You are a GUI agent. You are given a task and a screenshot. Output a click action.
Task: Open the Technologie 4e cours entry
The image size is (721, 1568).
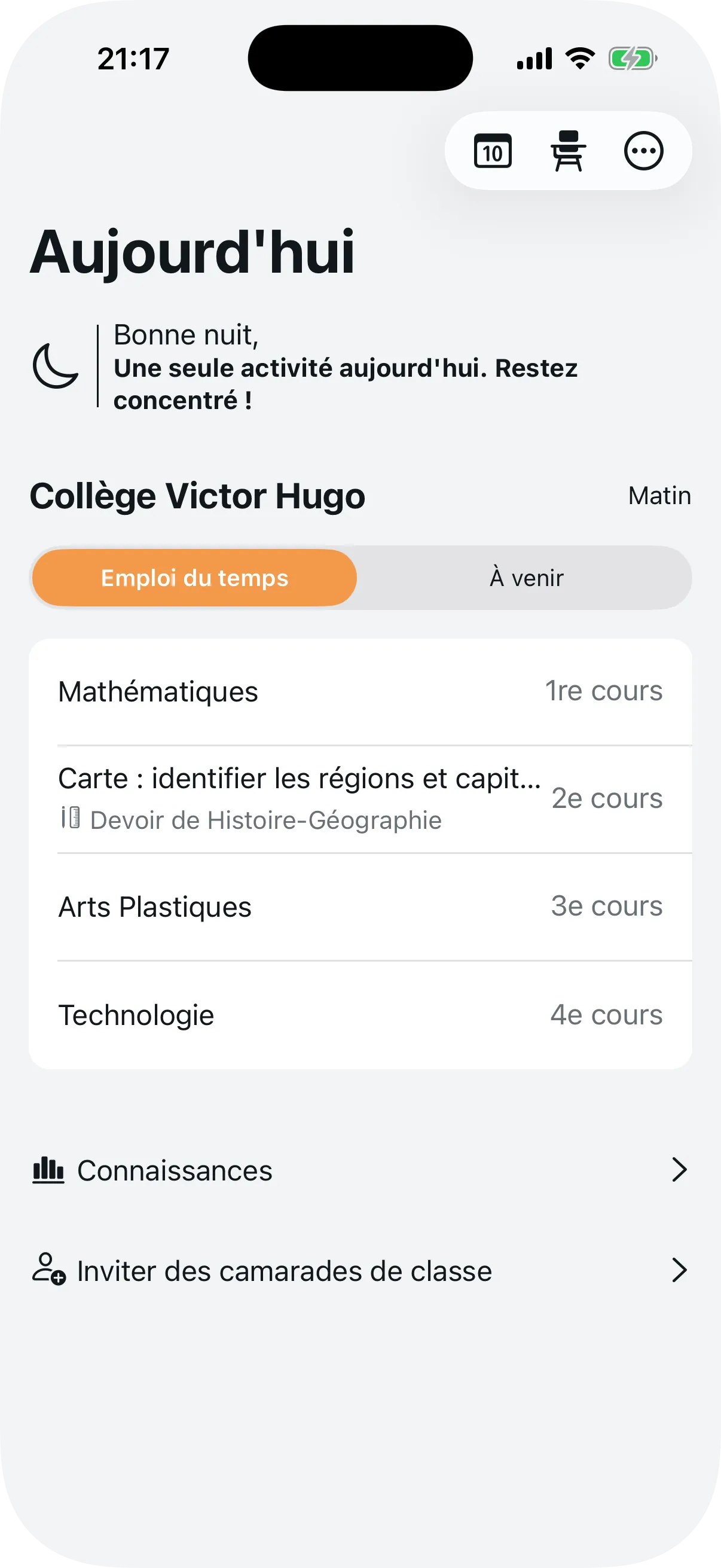click(360, 1014)
